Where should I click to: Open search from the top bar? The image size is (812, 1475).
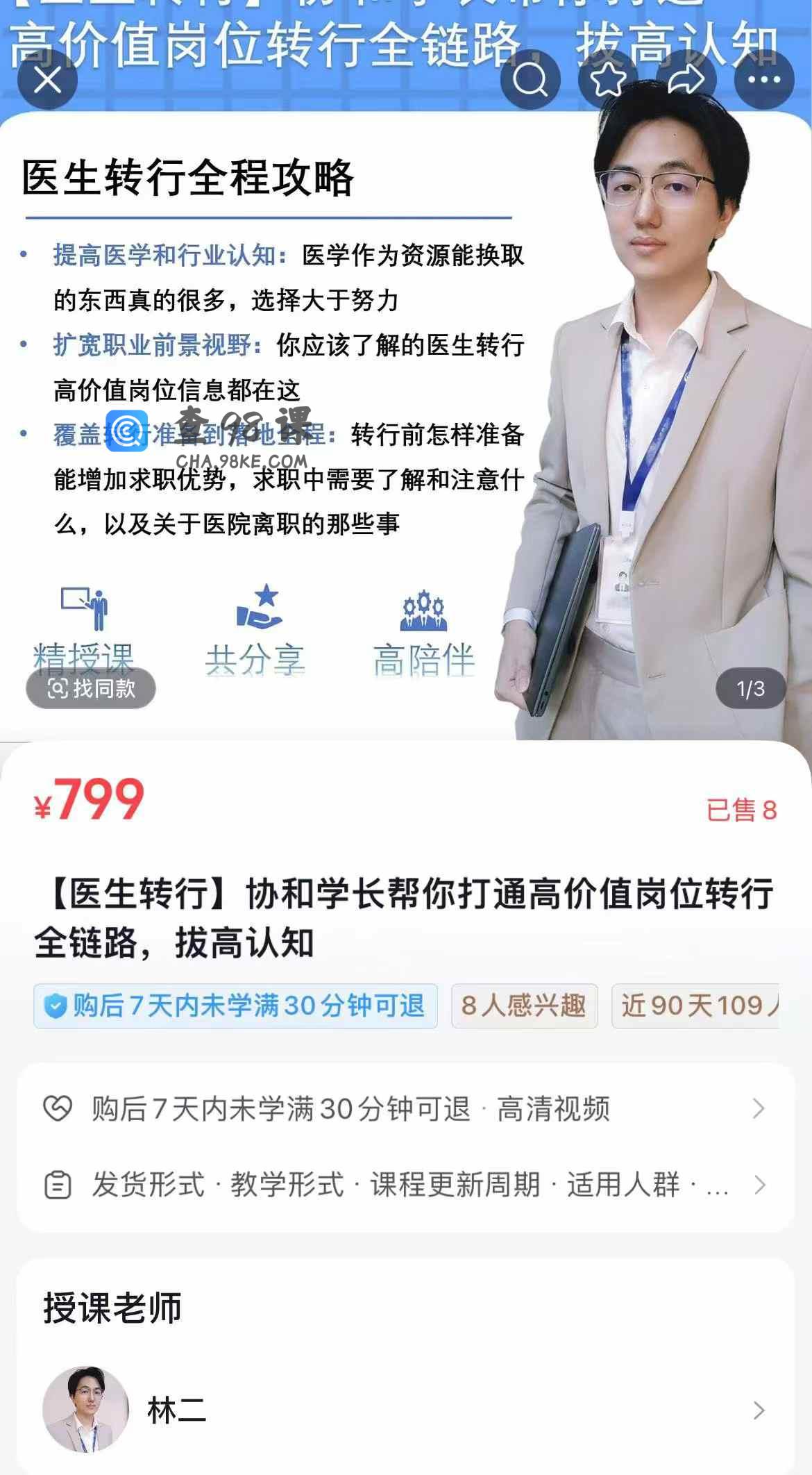530,80
